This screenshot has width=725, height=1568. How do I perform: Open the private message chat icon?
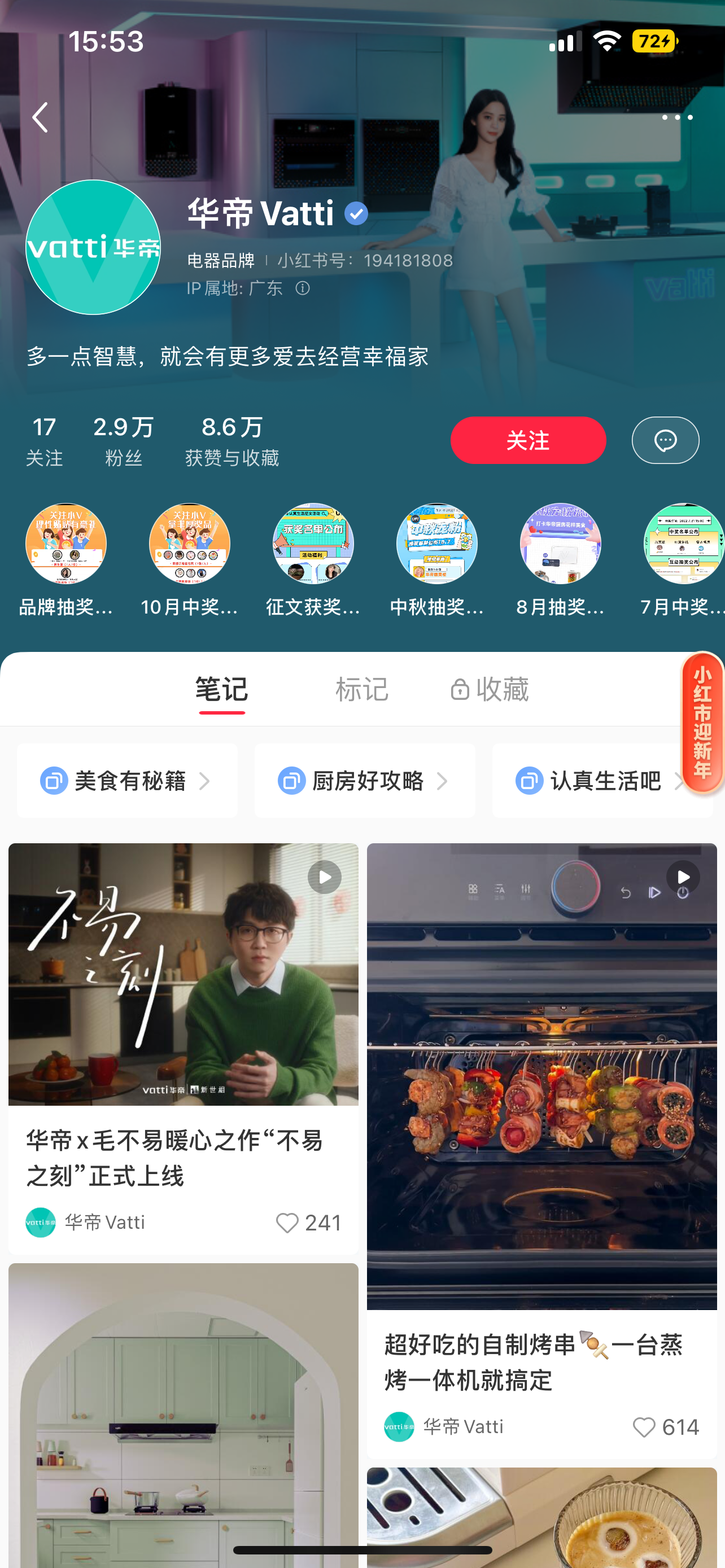point(665,440)
